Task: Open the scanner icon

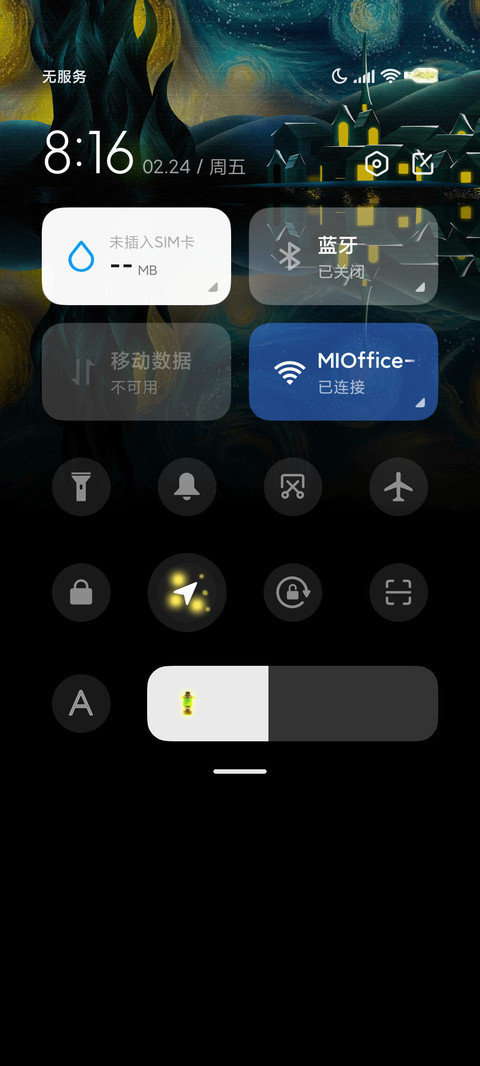Action: pyautogui.click(x=398, y=592)
